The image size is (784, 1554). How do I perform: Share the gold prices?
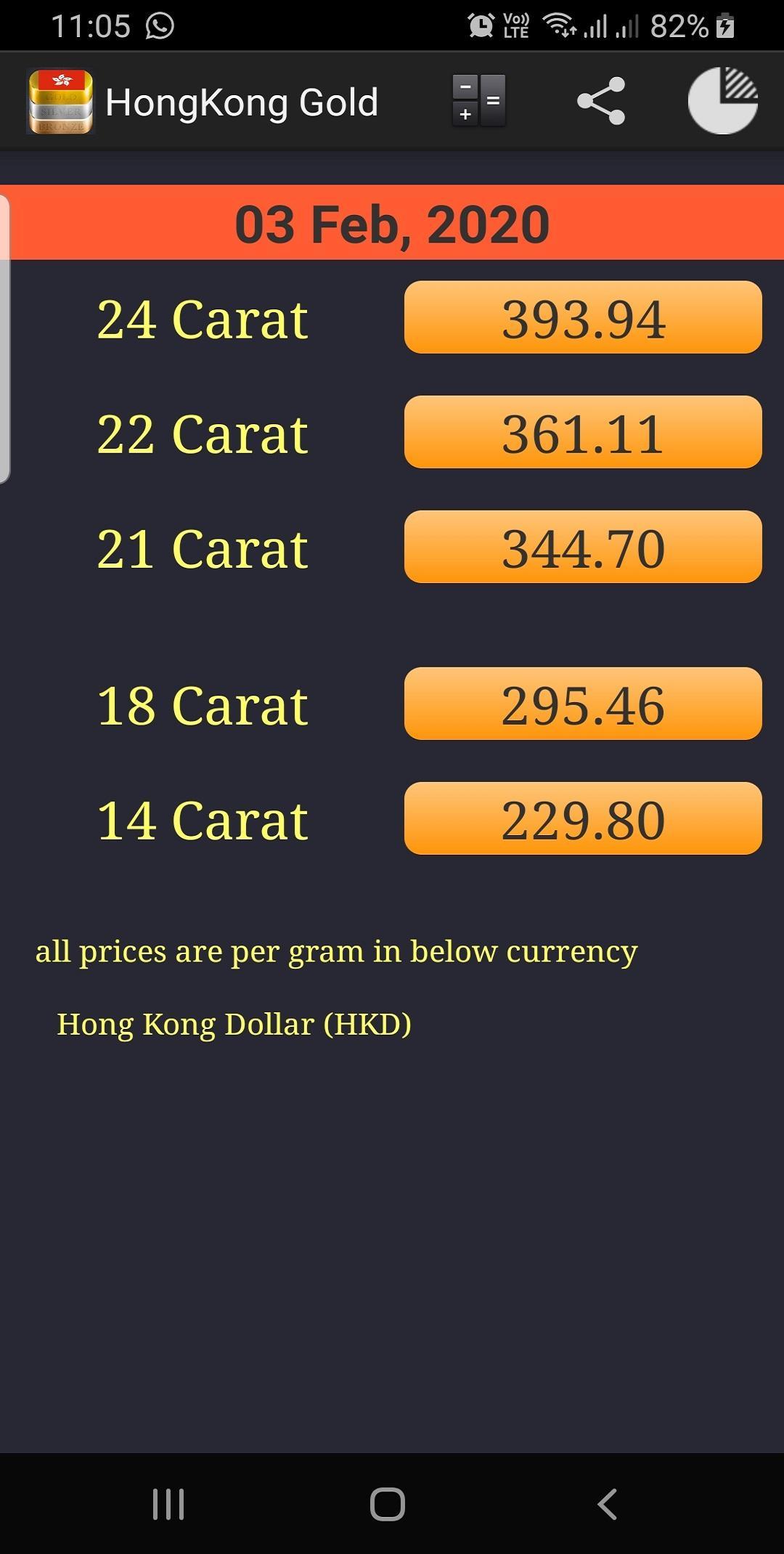[x=601, y=101]
